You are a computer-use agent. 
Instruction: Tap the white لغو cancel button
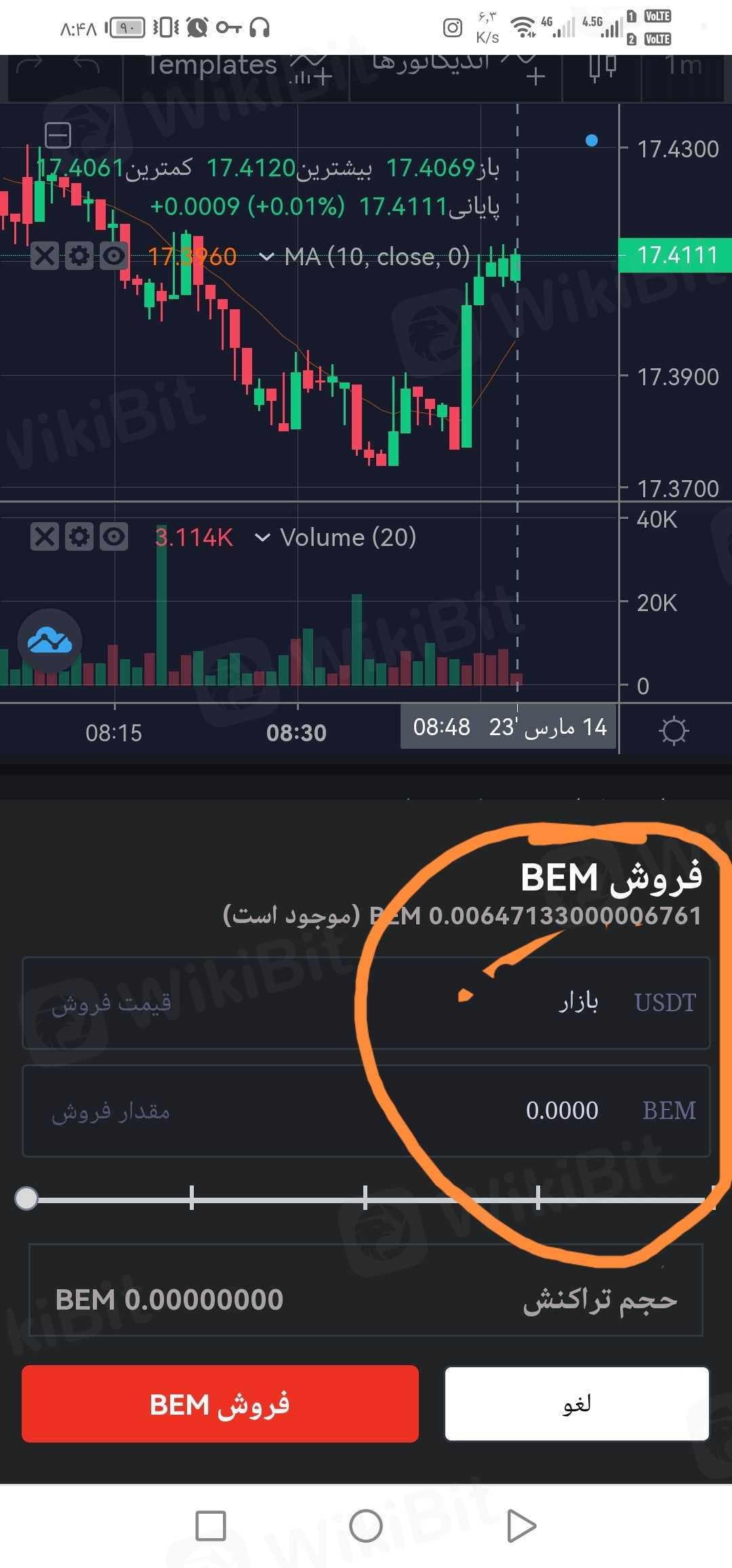click(x=577, y=1404)
